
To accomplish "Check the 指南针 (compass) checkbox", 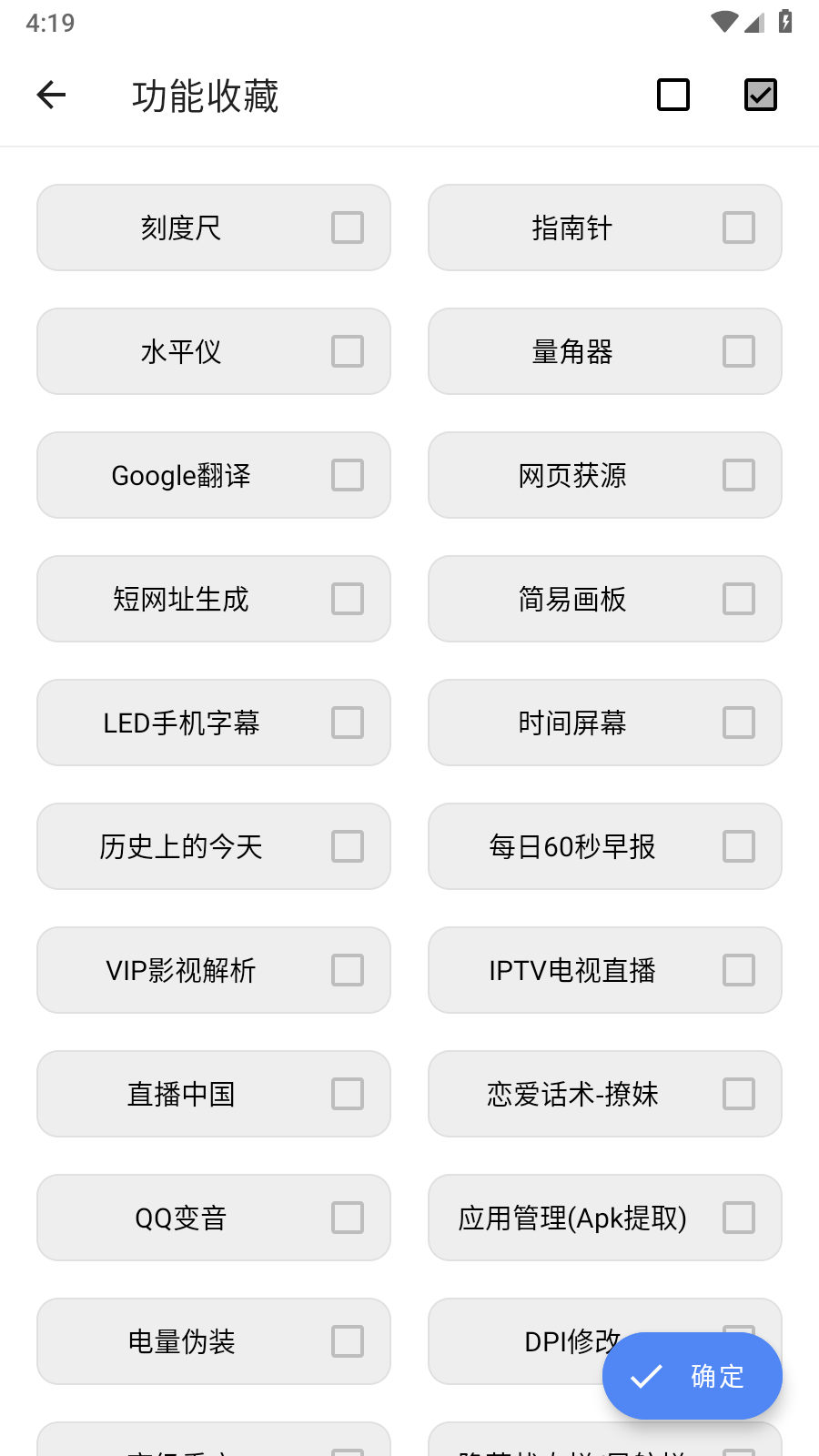I will click(x=739, y=227).
